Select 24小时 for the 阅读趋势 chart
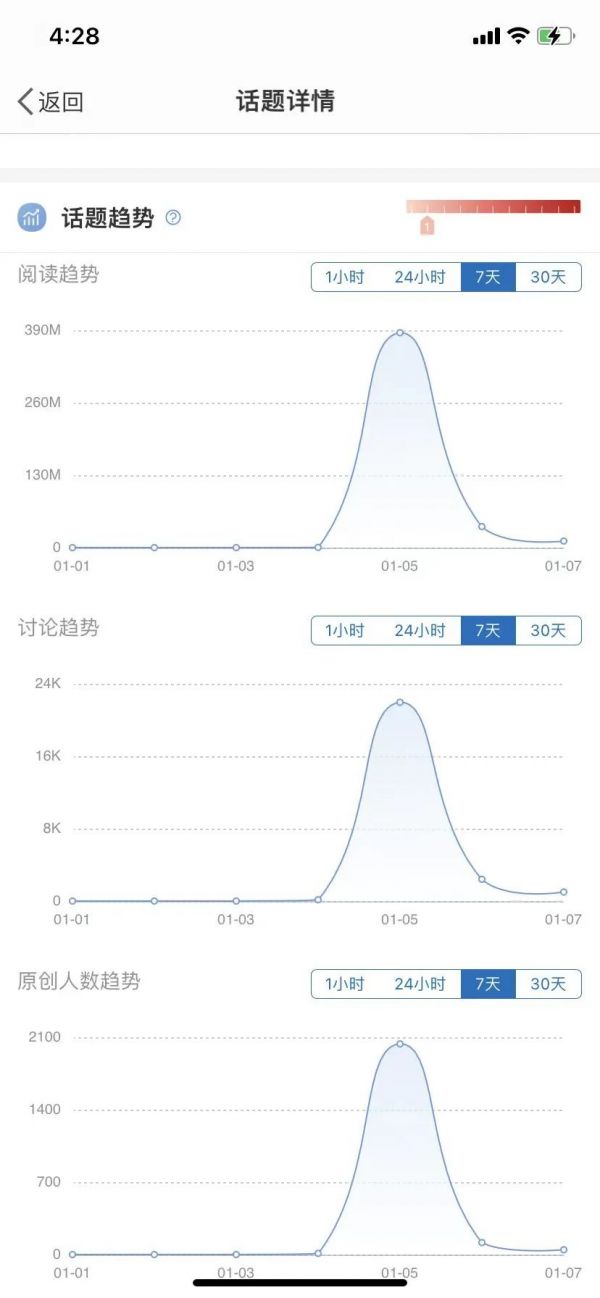 [419, 277]
